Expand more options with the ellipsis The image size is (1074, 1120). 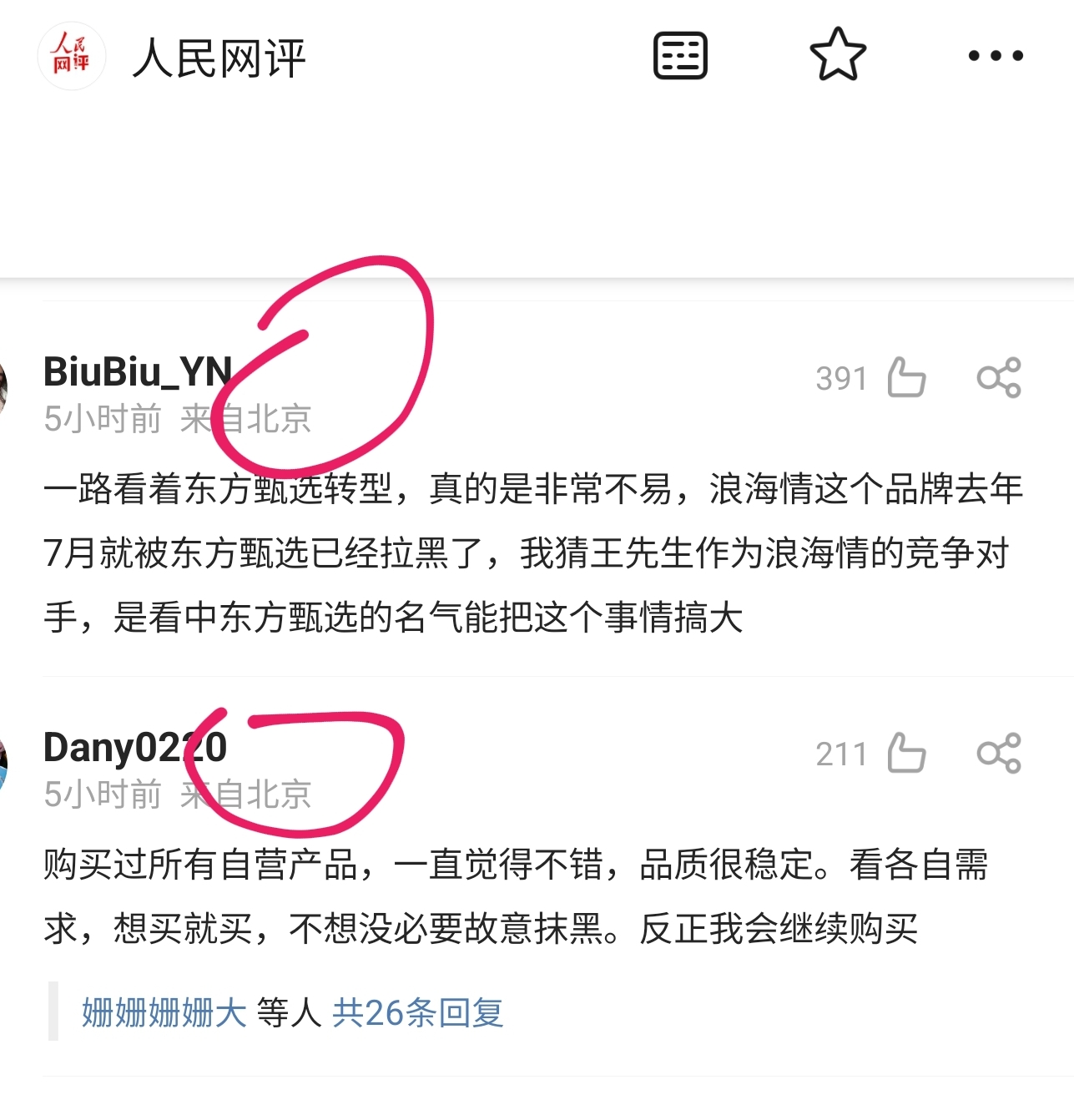(993, 54)
